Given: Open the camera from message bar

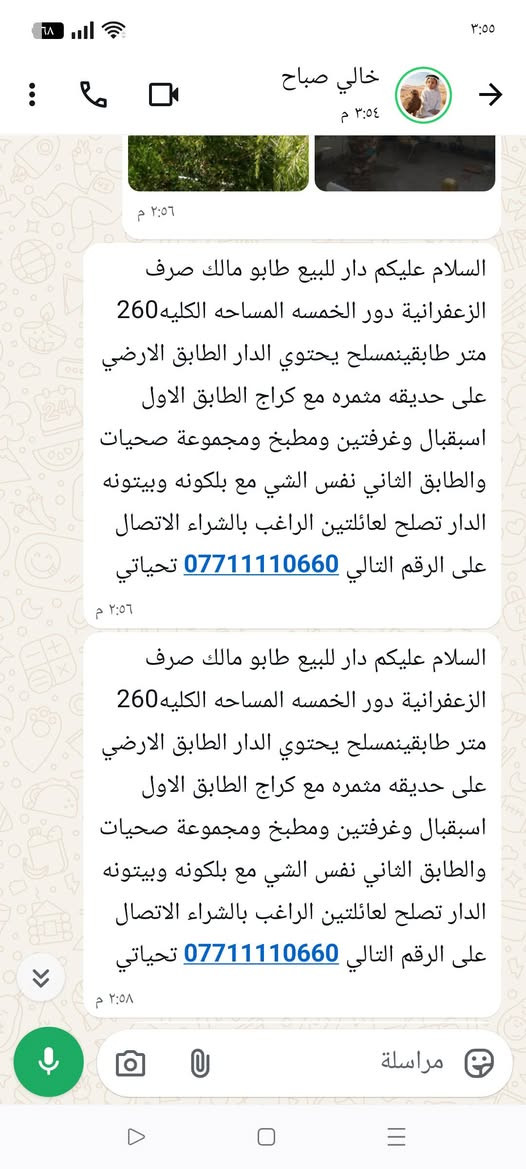Looking at the screenshot, I should coord(130,1063).
